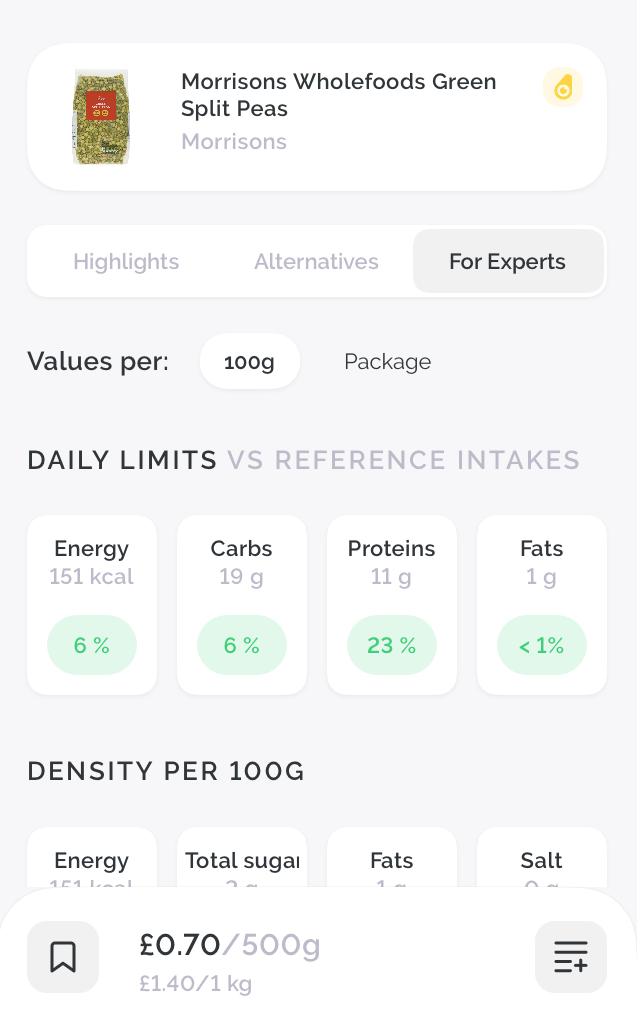Select the For Experts tab

point(508,262)
